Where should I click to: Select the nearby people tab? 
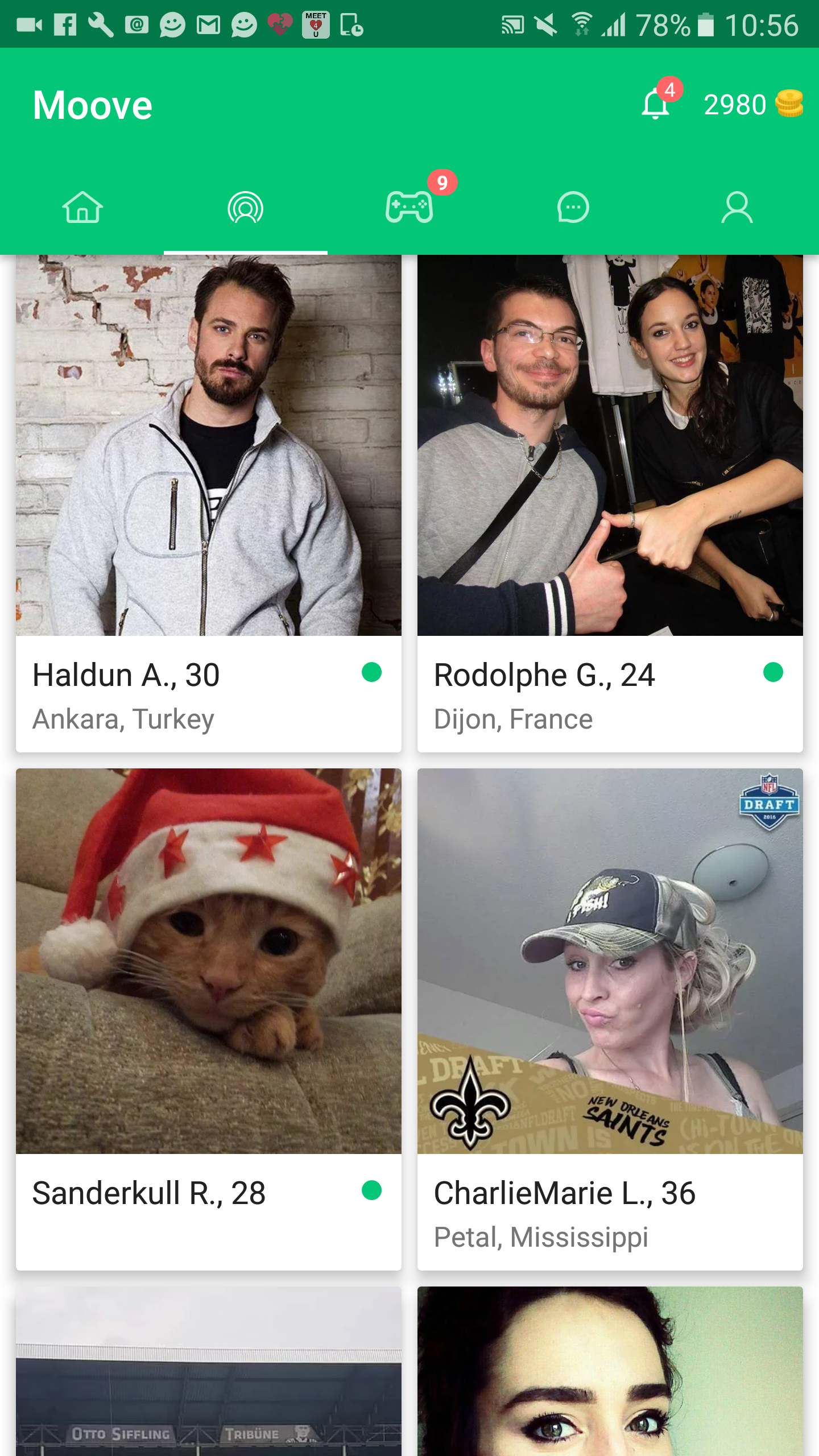246,207
